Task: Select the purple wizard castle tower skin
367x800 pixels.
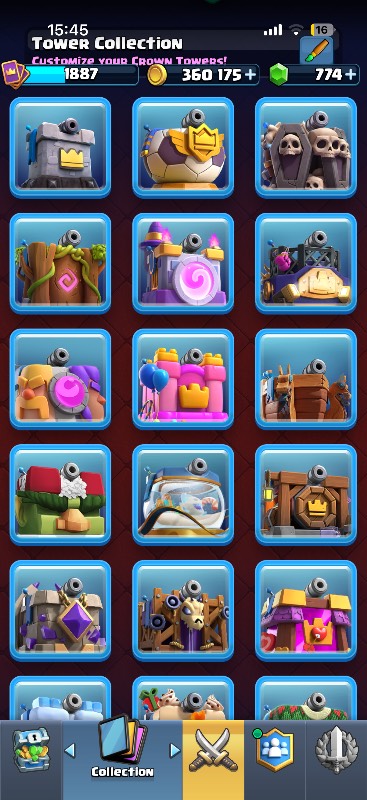Action: [x=183, y=263]
